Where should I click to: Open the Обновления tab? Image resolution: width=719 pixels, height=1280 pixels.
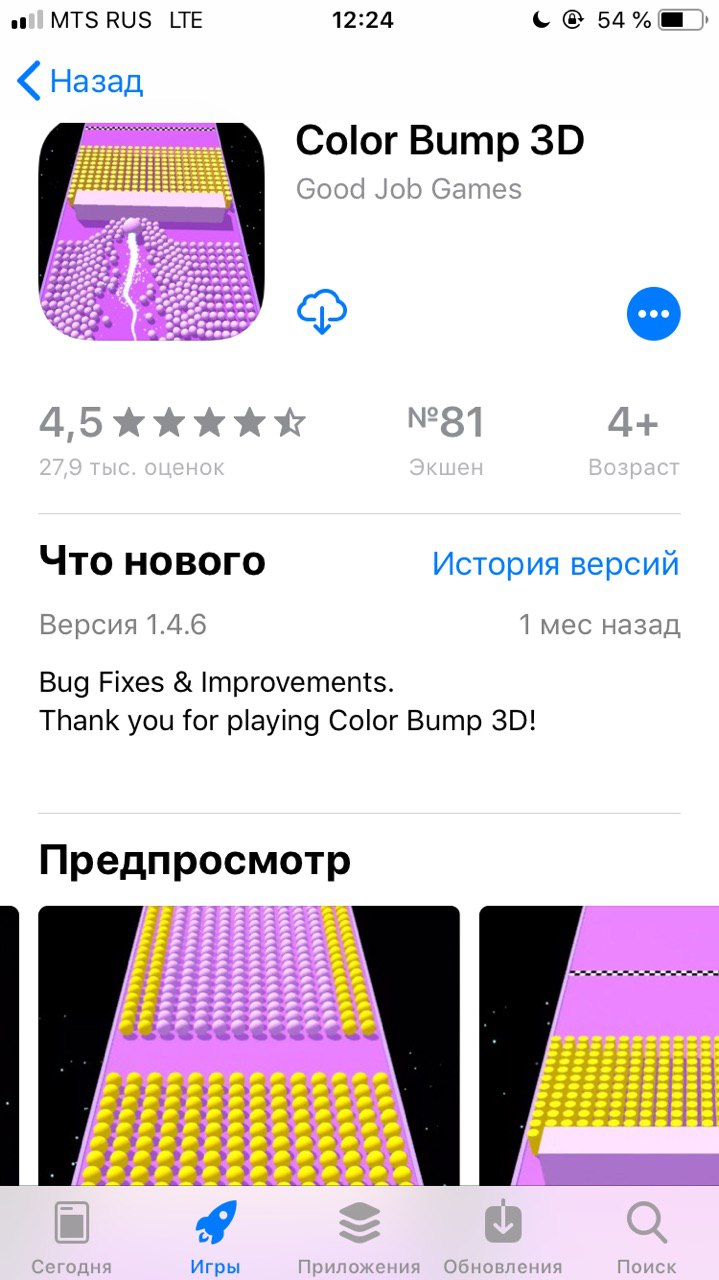point(503,1237)
